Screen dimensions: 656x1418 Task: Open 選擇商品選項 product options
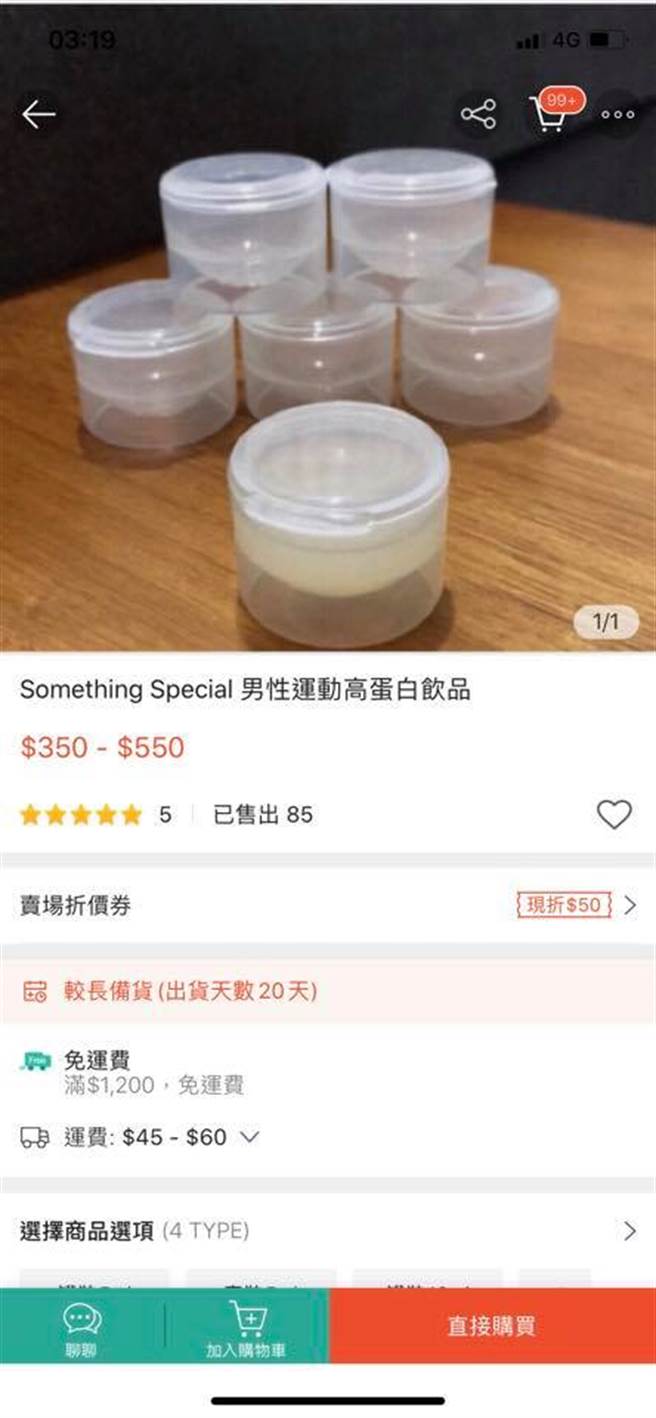pos(328,1230)
